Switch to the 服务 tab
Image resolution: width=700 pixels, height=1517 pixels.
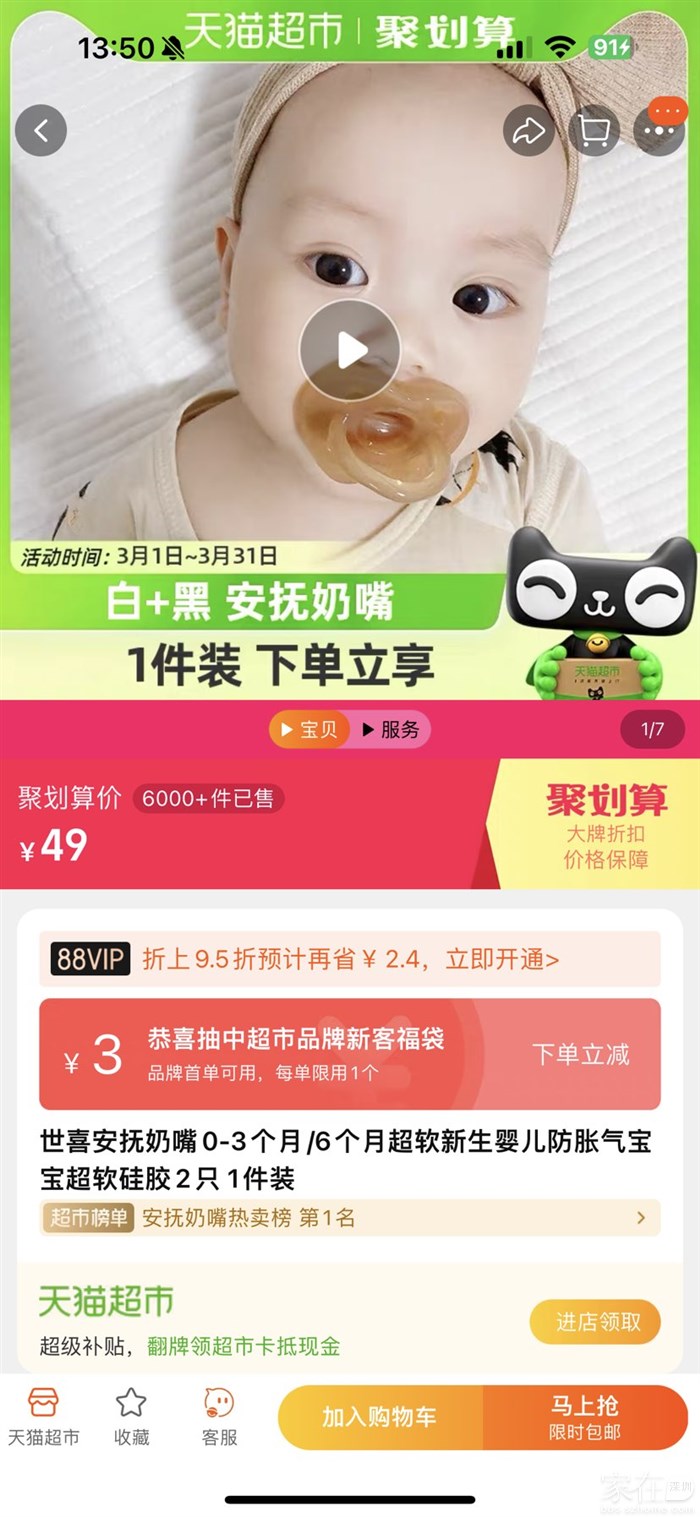coord(391,729)
